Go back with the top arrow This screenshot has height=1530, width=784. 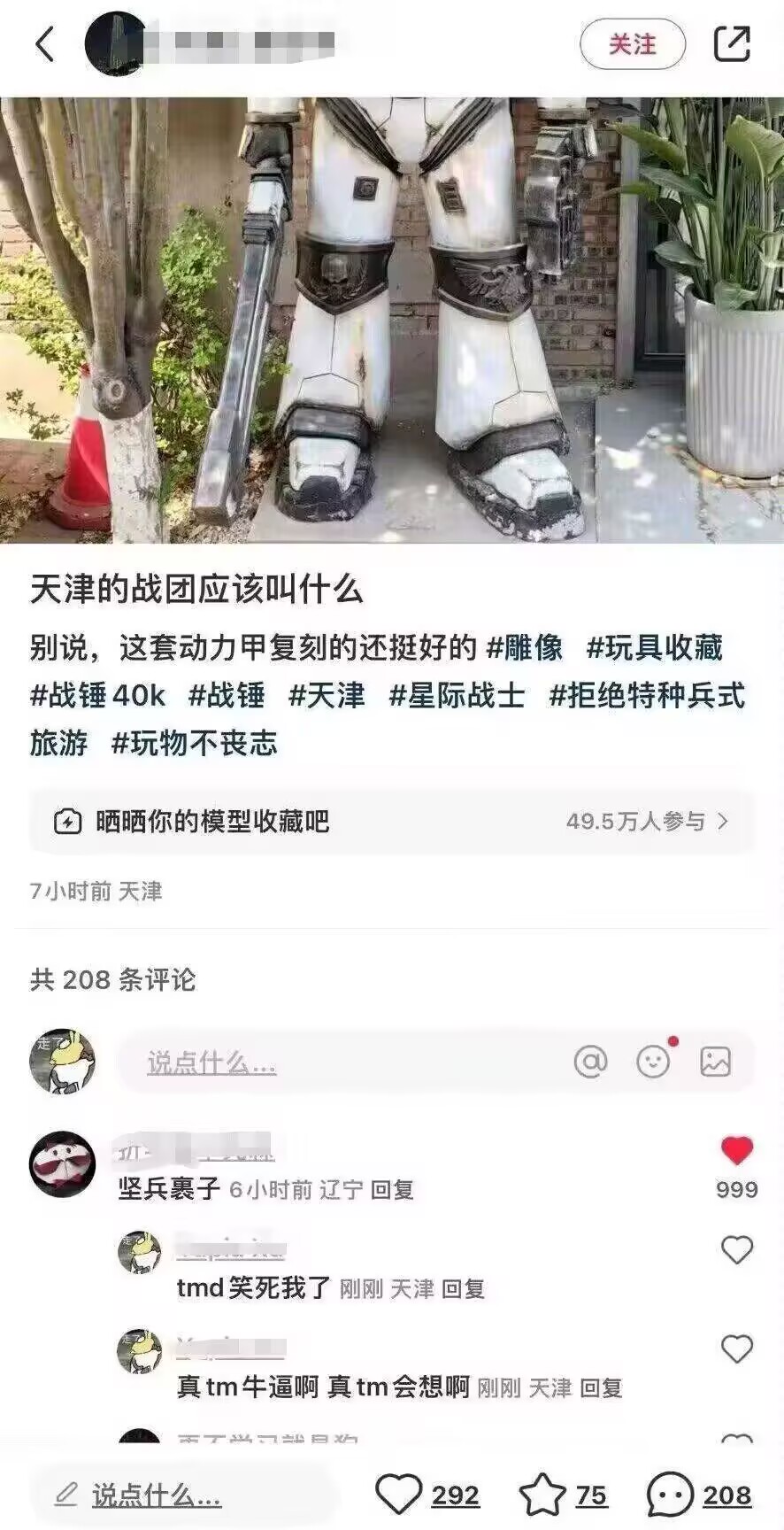45,43
